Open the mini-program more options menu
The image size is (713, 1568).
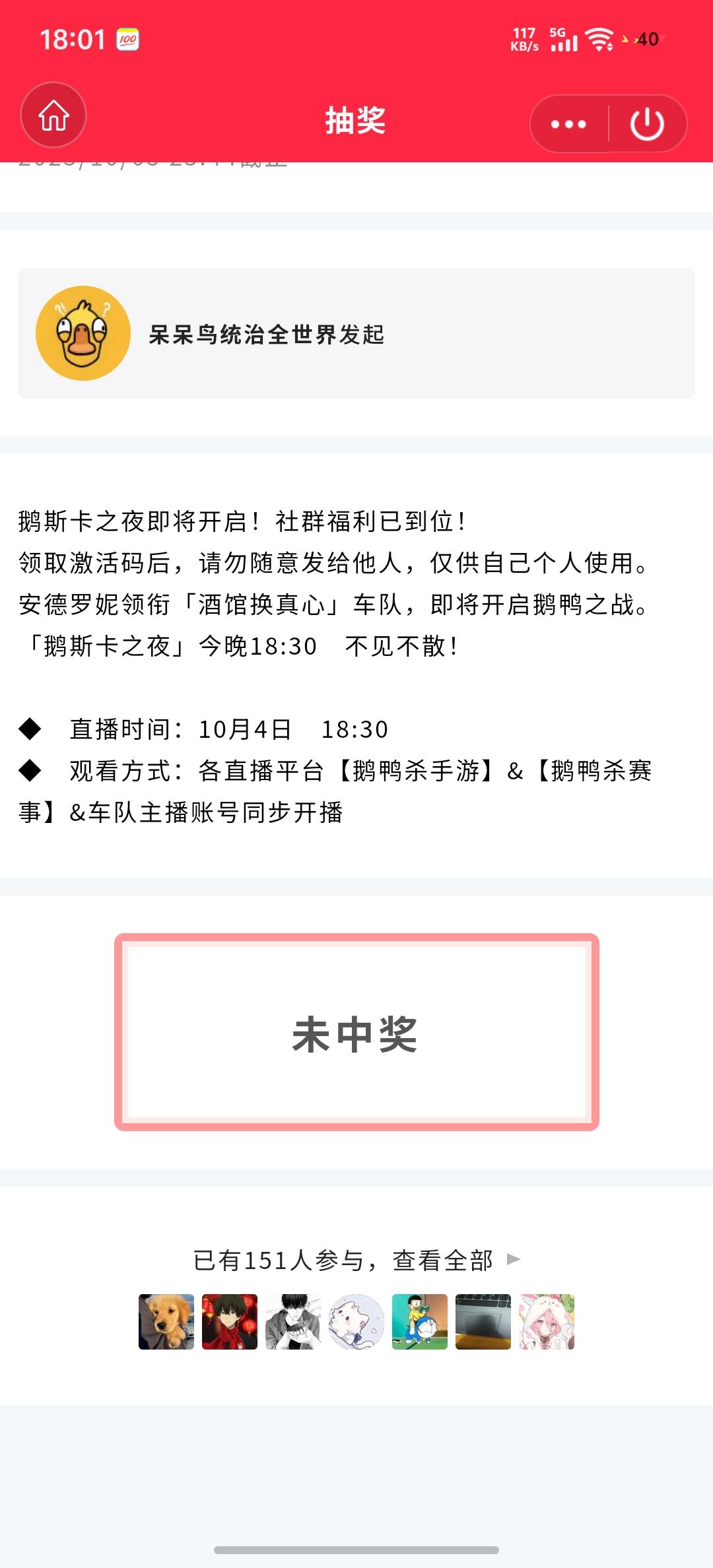coord(569,123)
